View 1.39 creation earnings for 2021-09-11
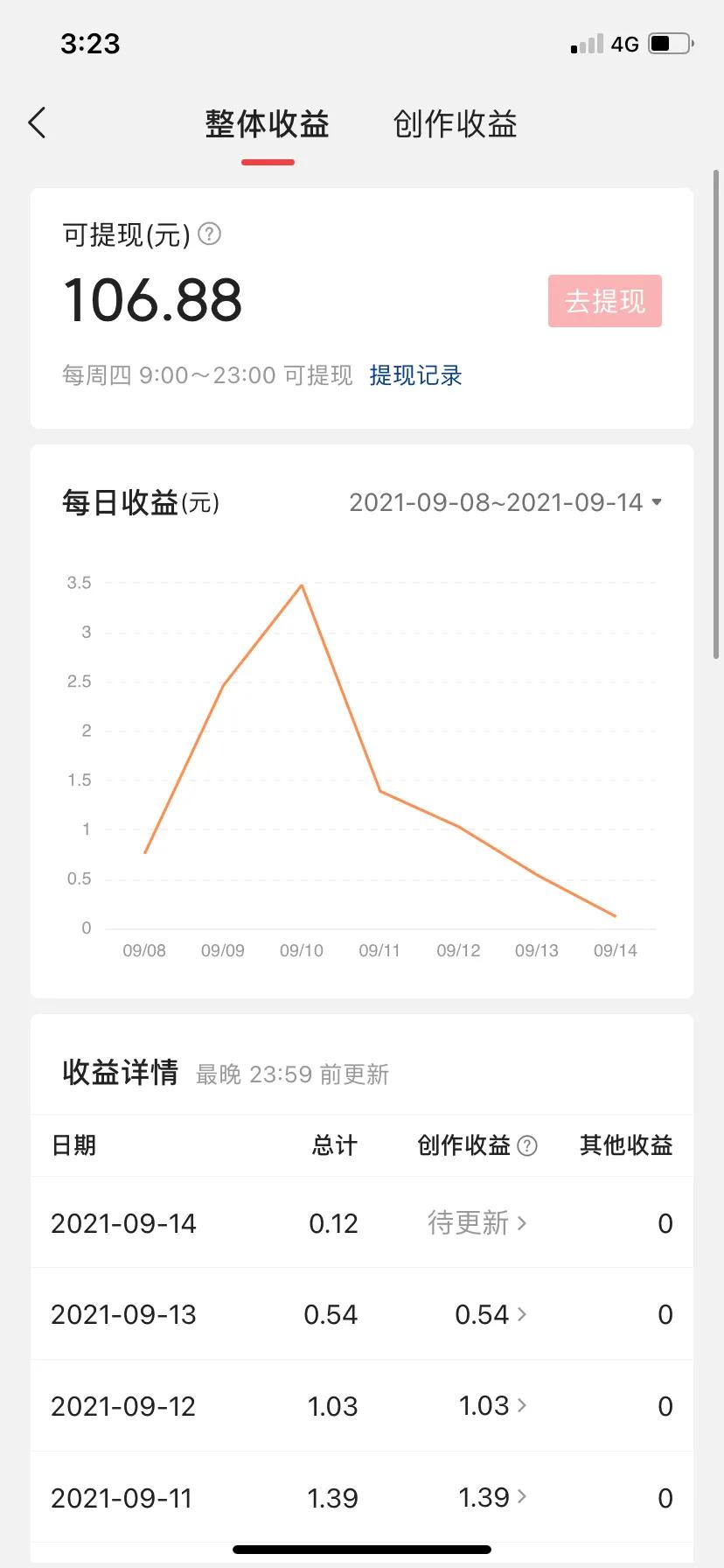The width and height of the screenshot is (724, 1568). 492,1497
